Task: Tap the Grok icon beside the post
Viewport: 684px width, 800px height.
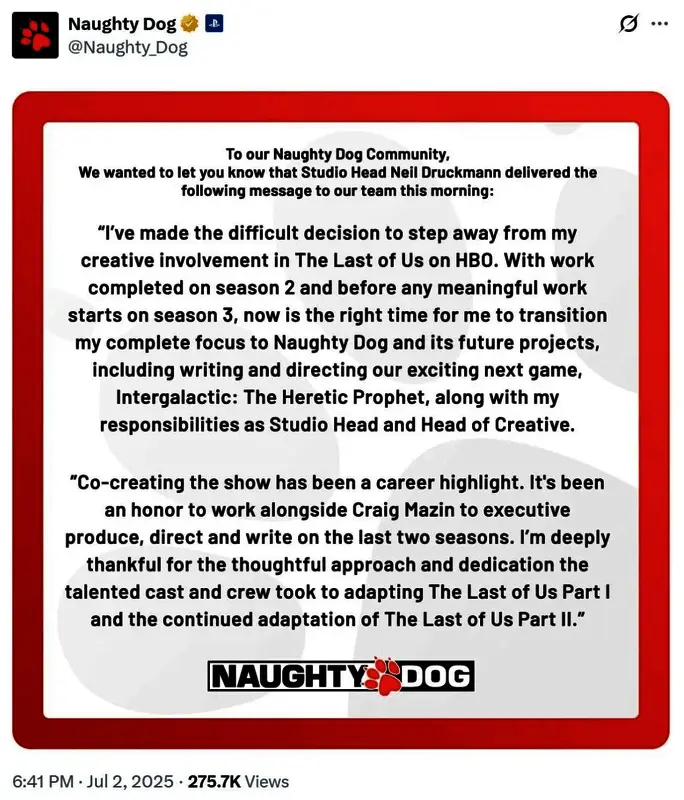Action: [628, 24]
